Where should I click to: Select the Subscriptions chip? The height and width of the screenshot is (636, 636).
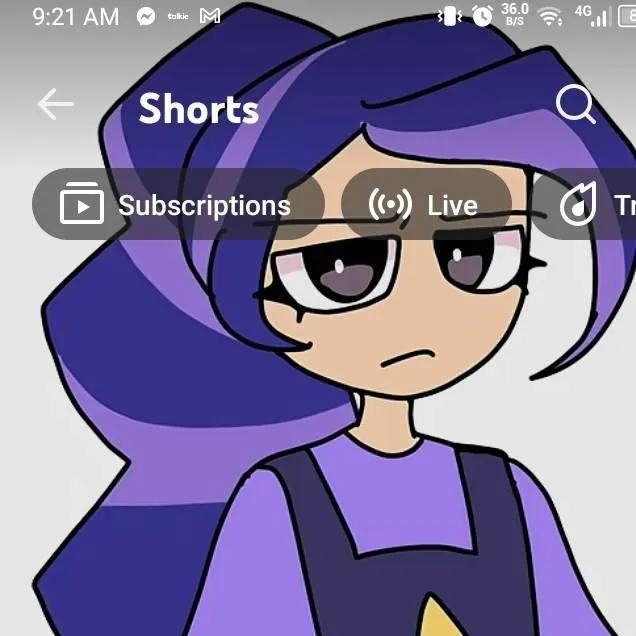pyautogui.click(x=178, y=205)
